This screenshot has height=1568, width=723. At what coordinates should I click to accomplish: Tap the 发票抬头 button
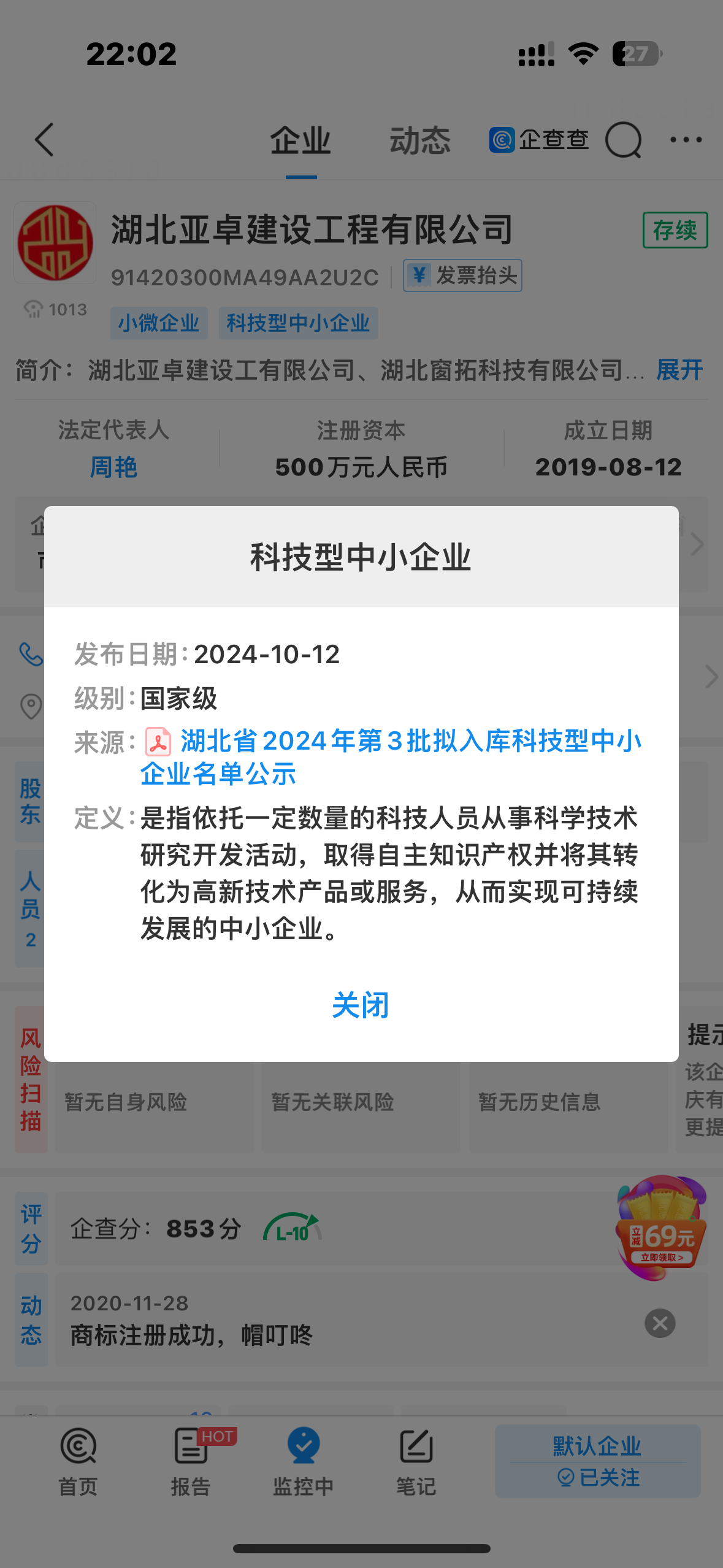point(463,275)
